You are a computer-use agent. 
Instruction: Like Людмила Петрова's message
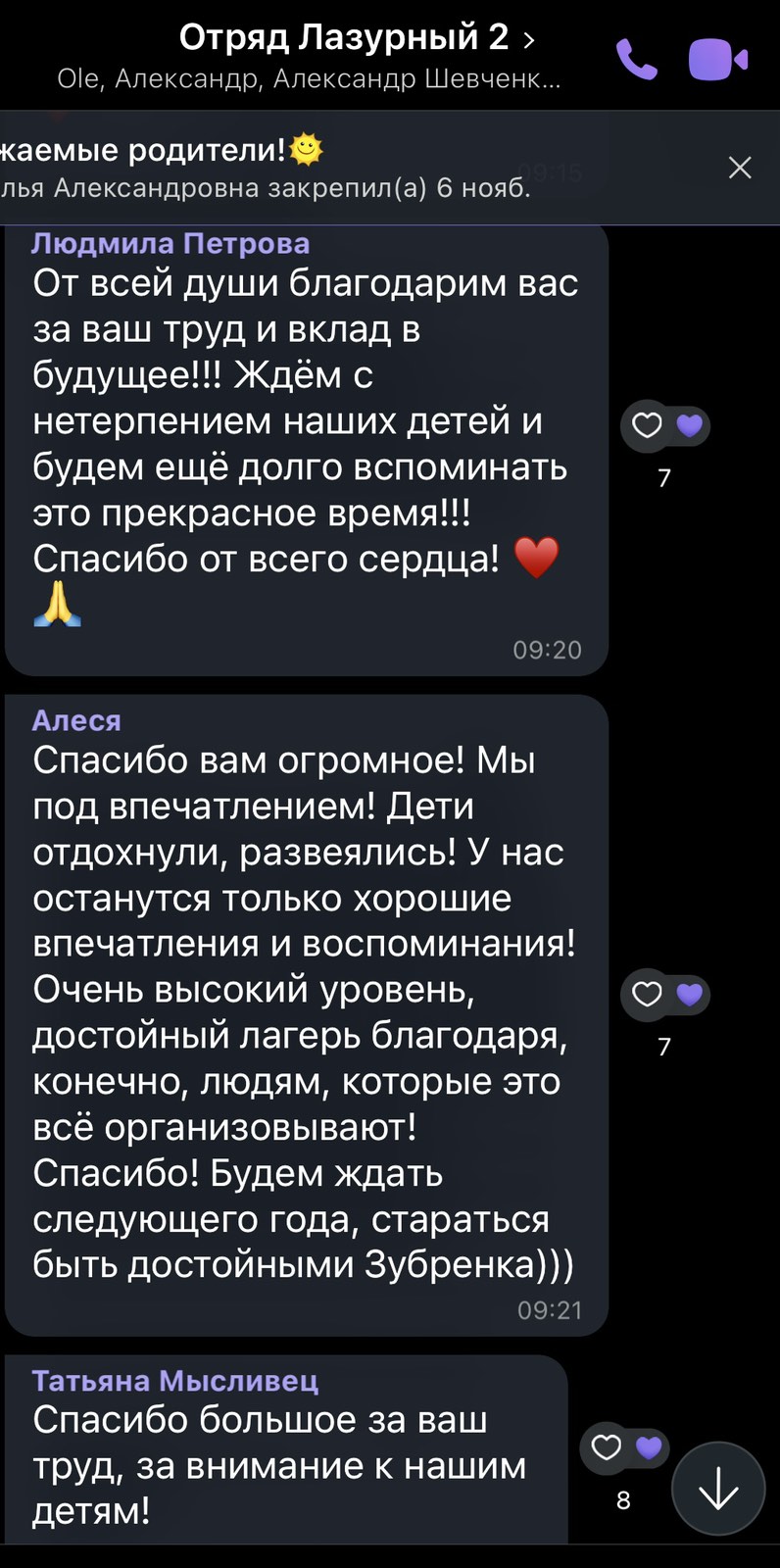(647, 425)
